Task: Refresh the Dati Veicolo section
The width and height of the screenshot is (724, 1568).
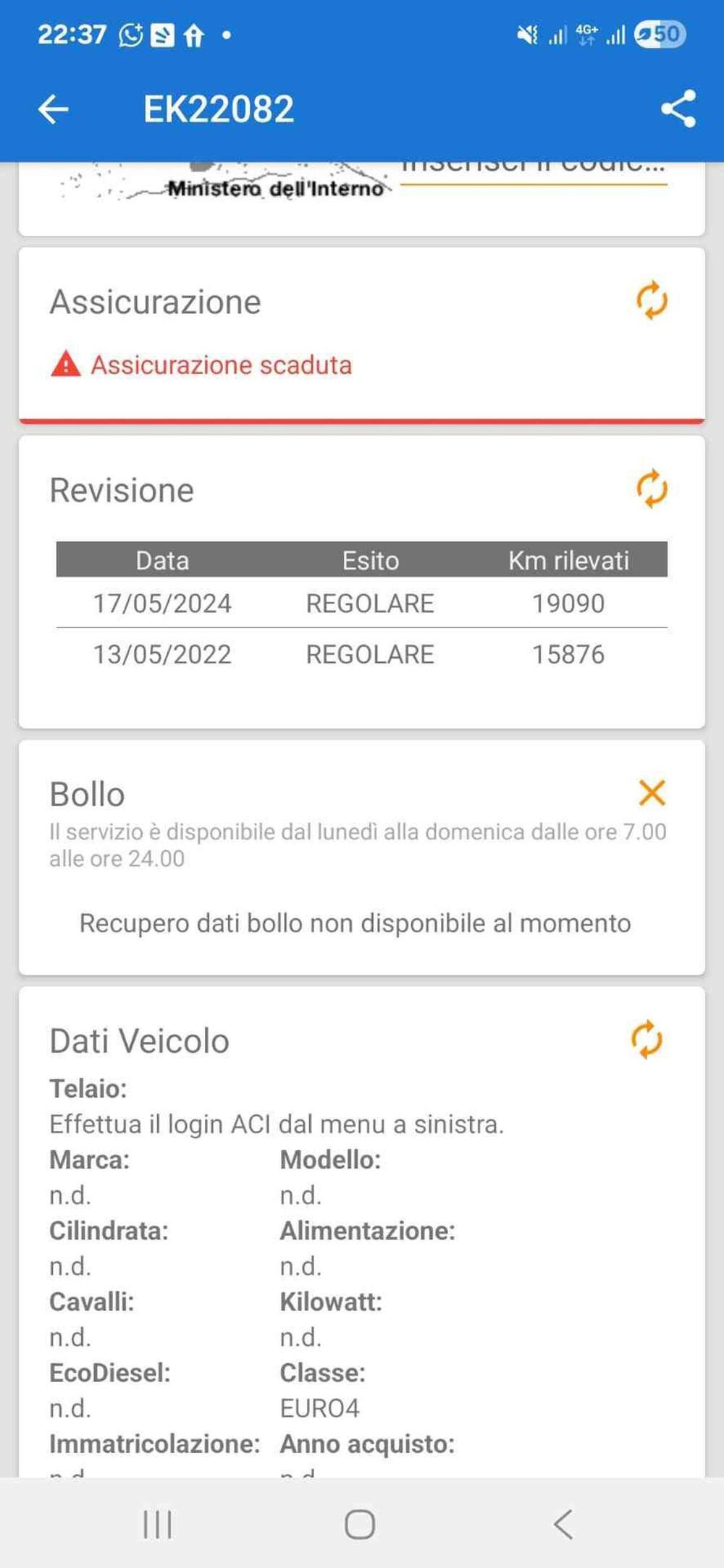Action: coord(647,1040)
